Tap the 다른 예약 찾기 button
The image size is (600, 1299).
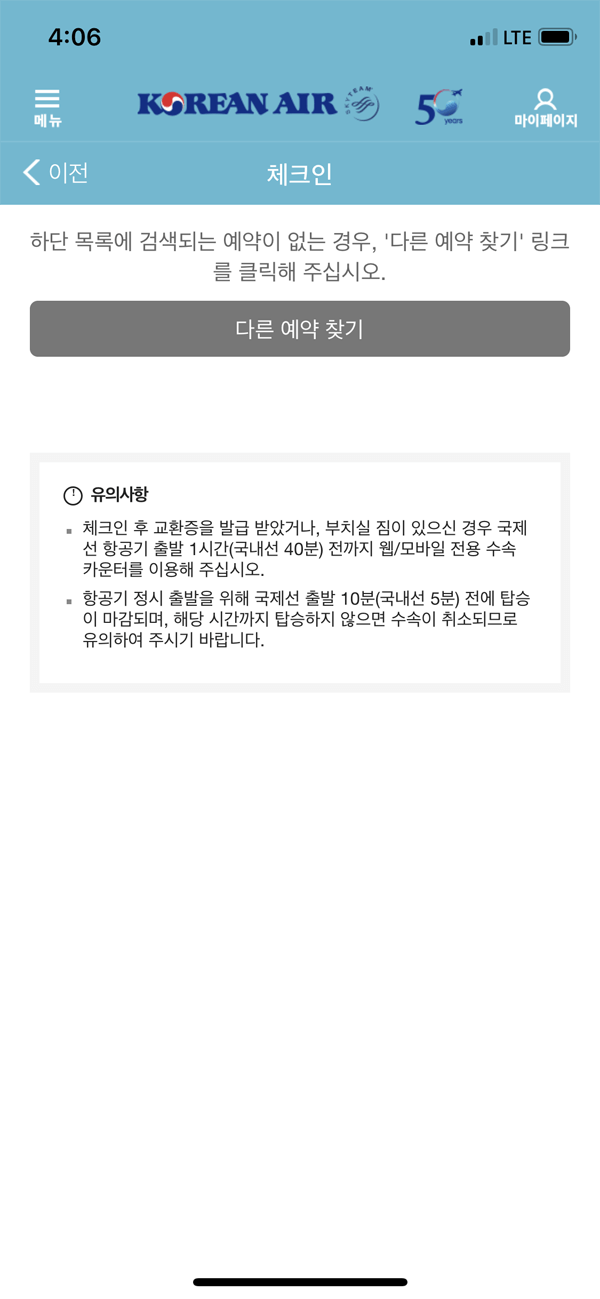click(300, 329)
